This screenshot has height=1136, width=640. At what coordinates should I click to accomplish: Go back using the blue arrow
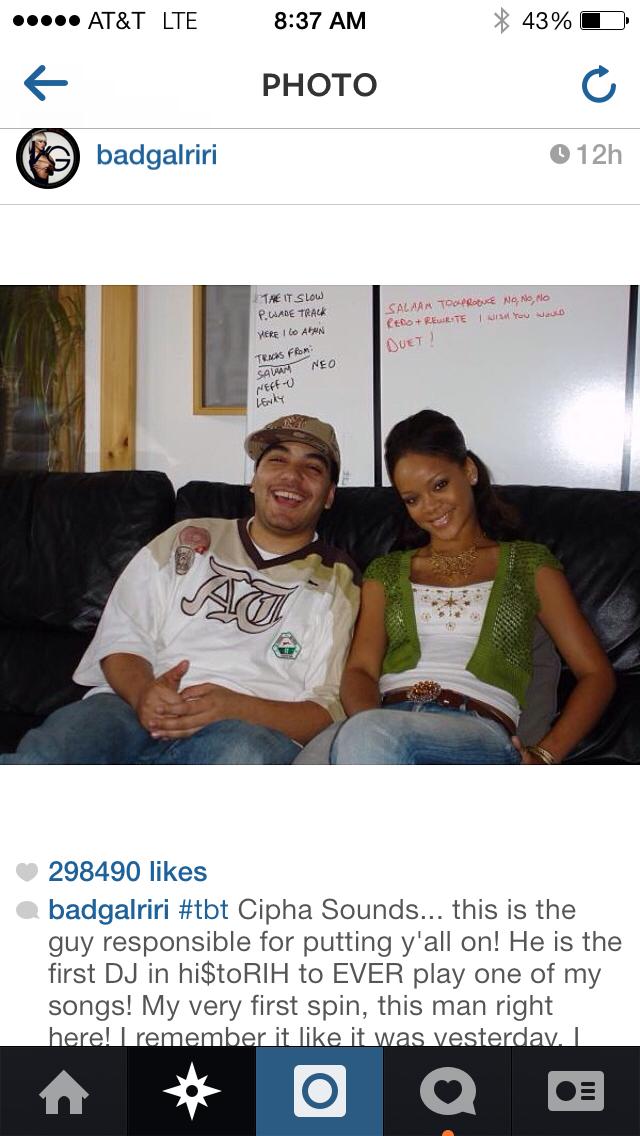46,84
